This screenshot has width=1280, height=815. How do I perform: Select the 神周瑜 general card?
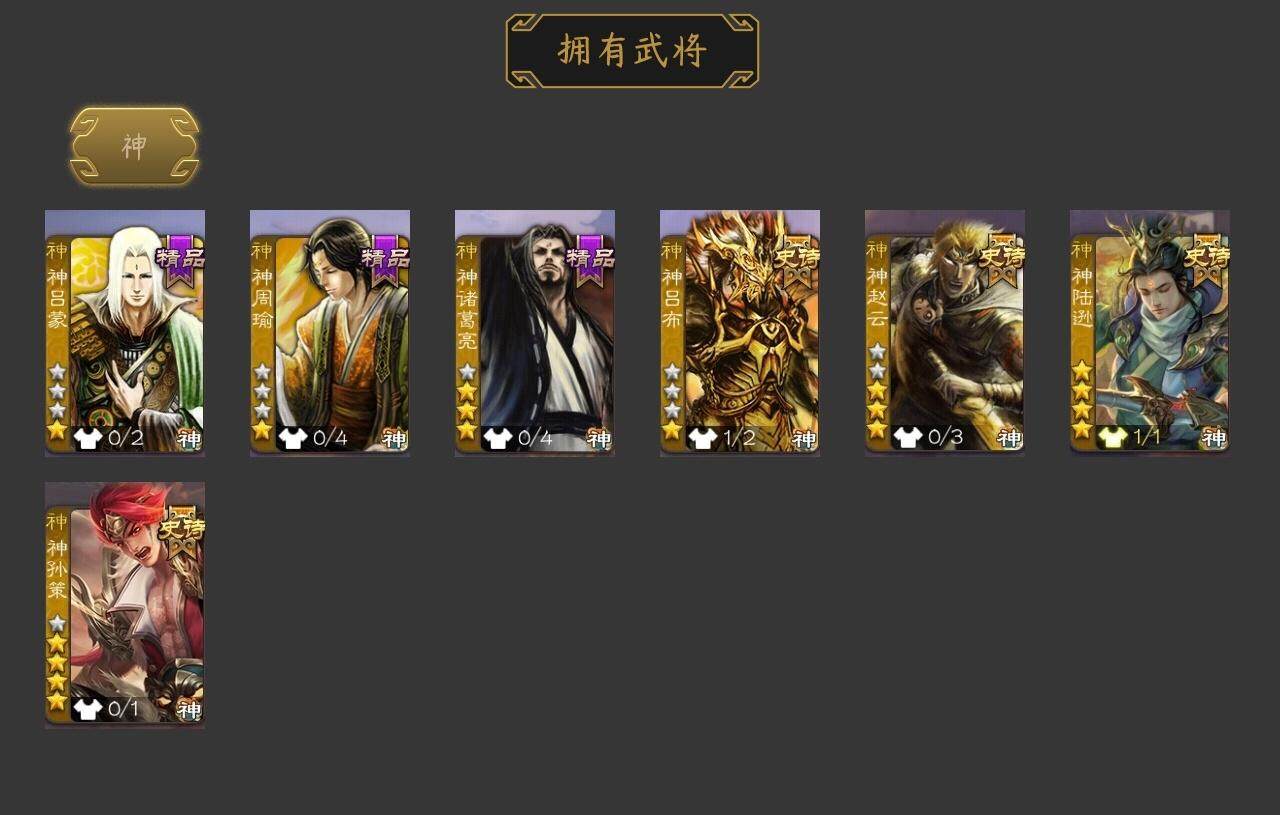tap(330, 333)
